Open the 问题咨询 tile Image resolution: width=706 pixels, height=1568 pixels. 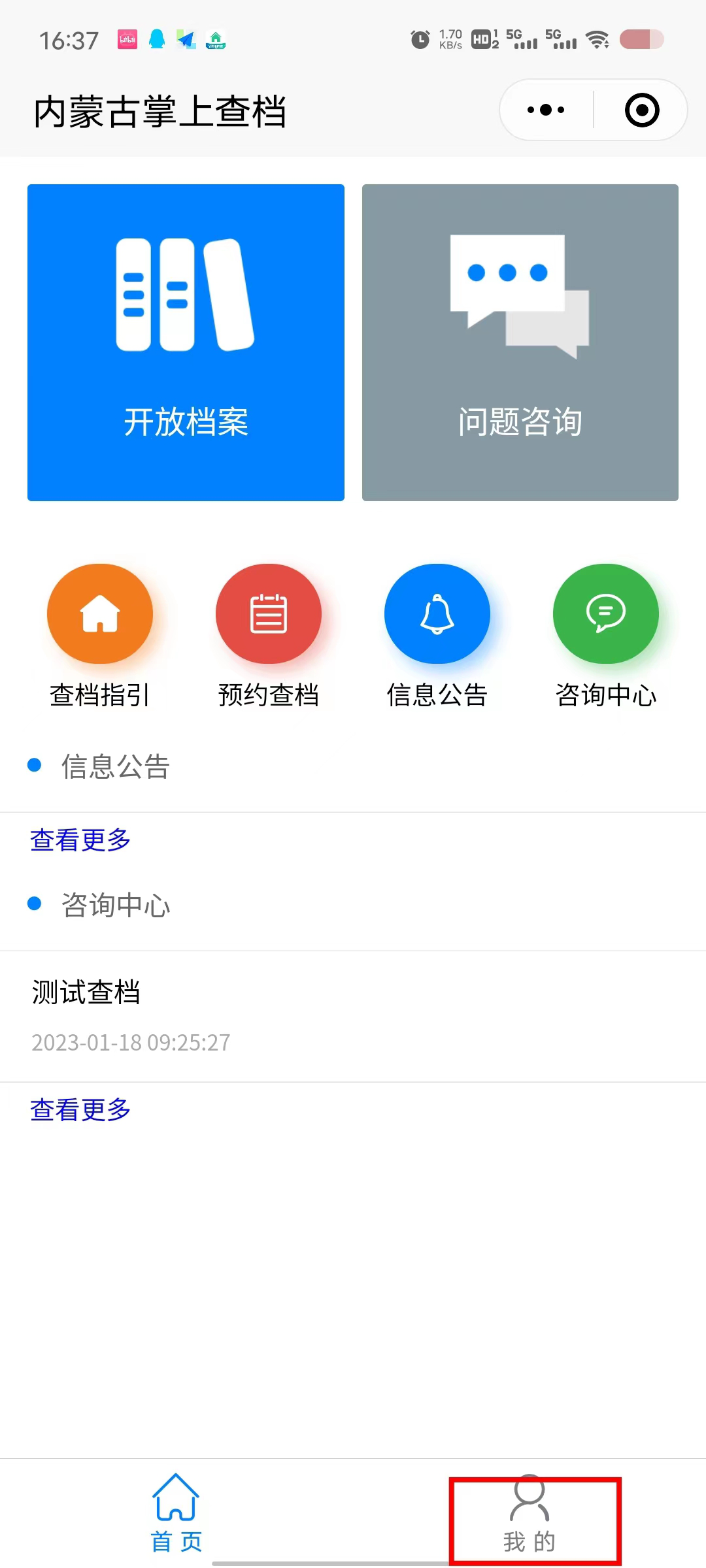click(x=520, y=342)
